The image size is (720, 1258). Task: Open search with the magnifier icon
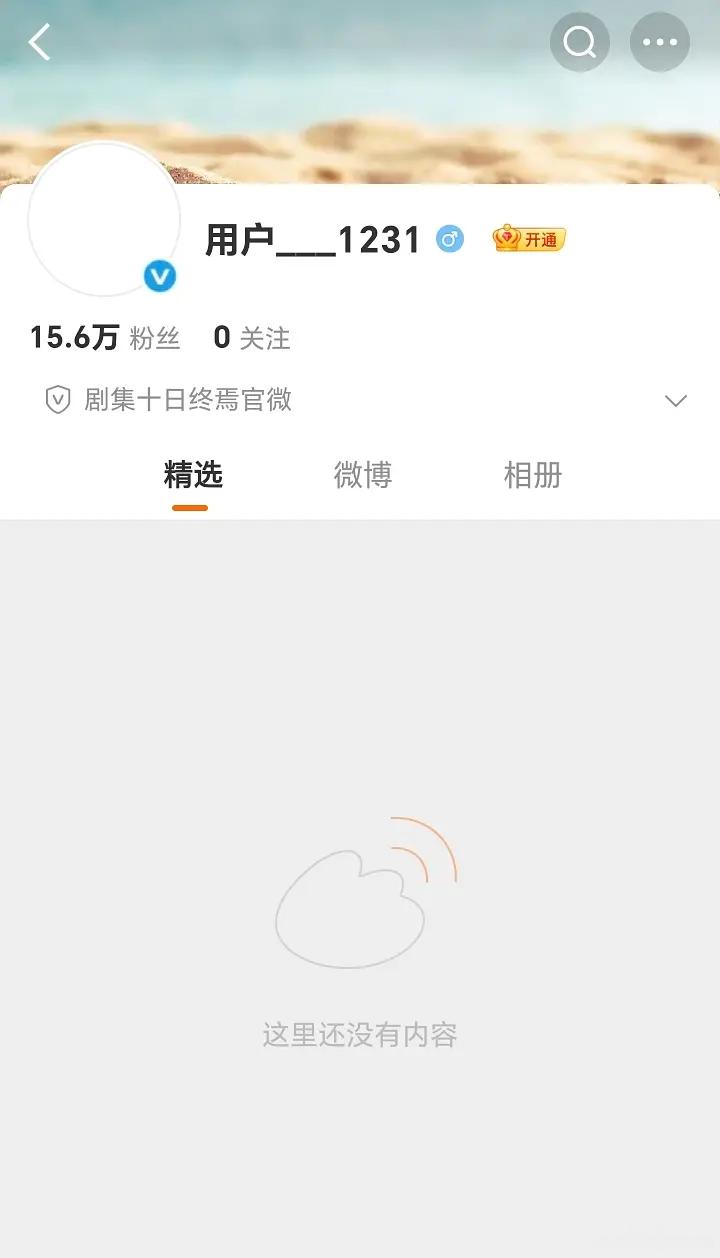(580, 42)
